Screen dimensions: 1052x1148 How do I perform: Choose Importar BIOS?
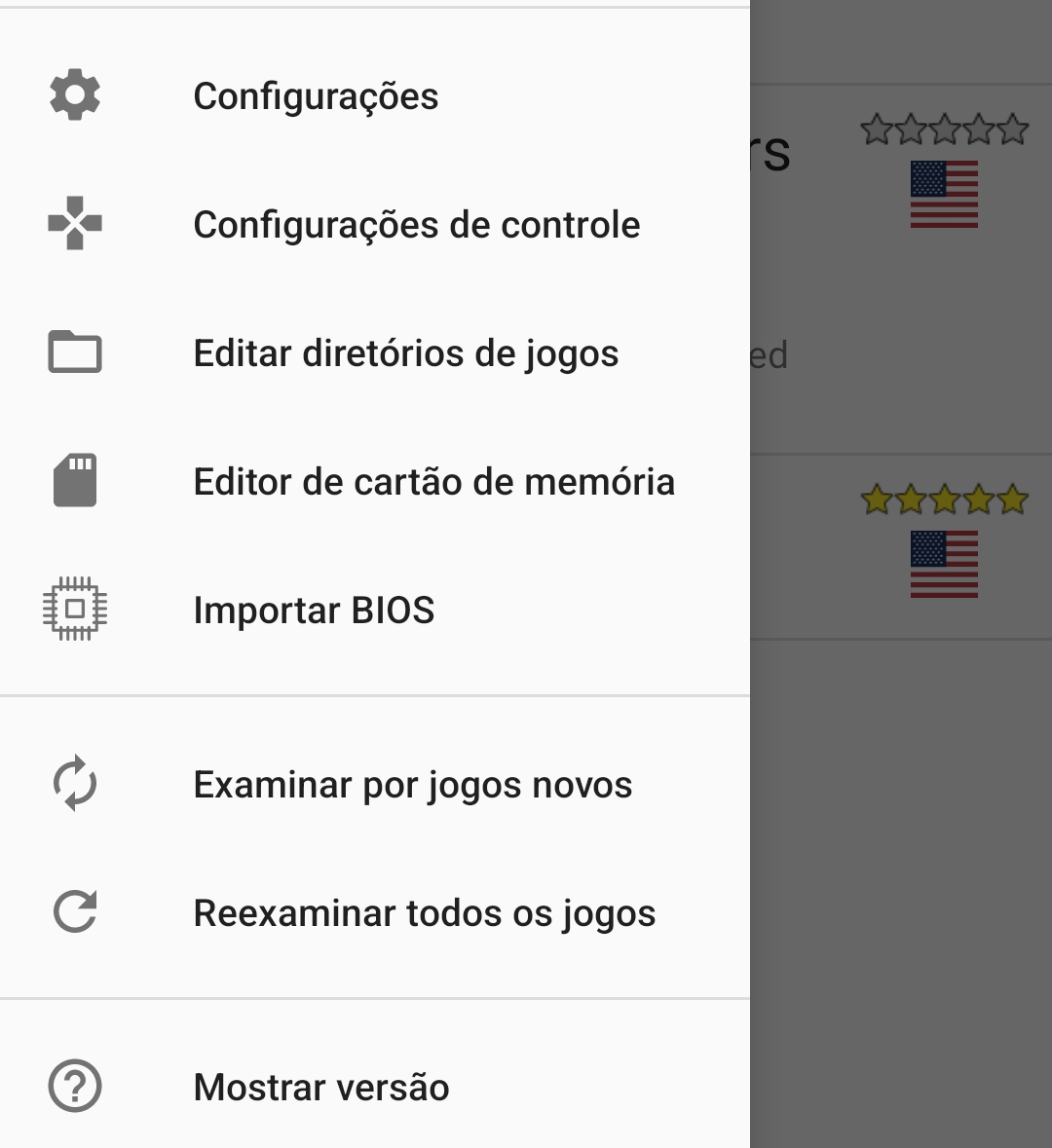pyautogui.click(x=314, y=611)
